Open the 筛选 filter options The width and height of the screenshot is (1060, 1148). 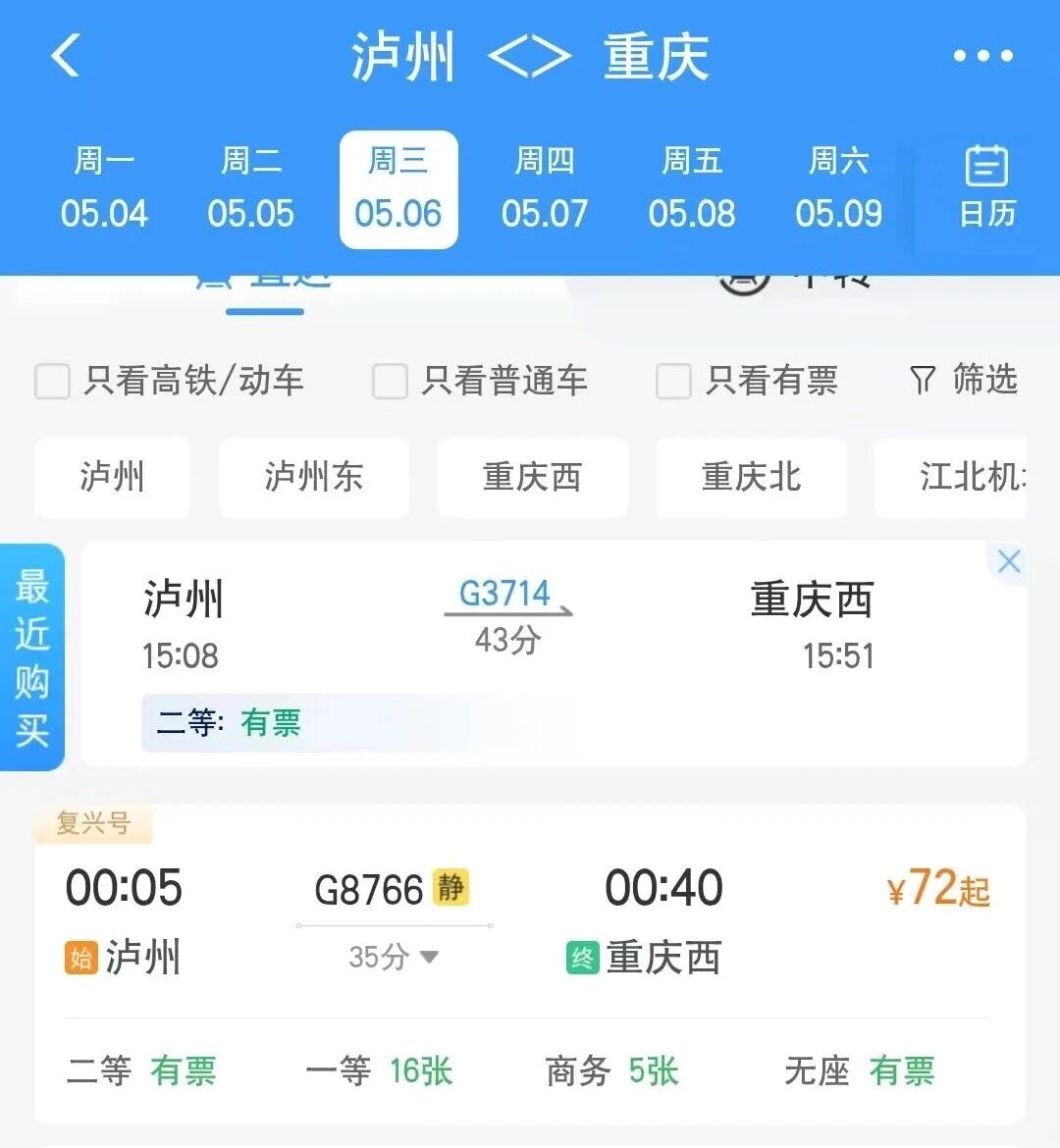tap(964, 380)
